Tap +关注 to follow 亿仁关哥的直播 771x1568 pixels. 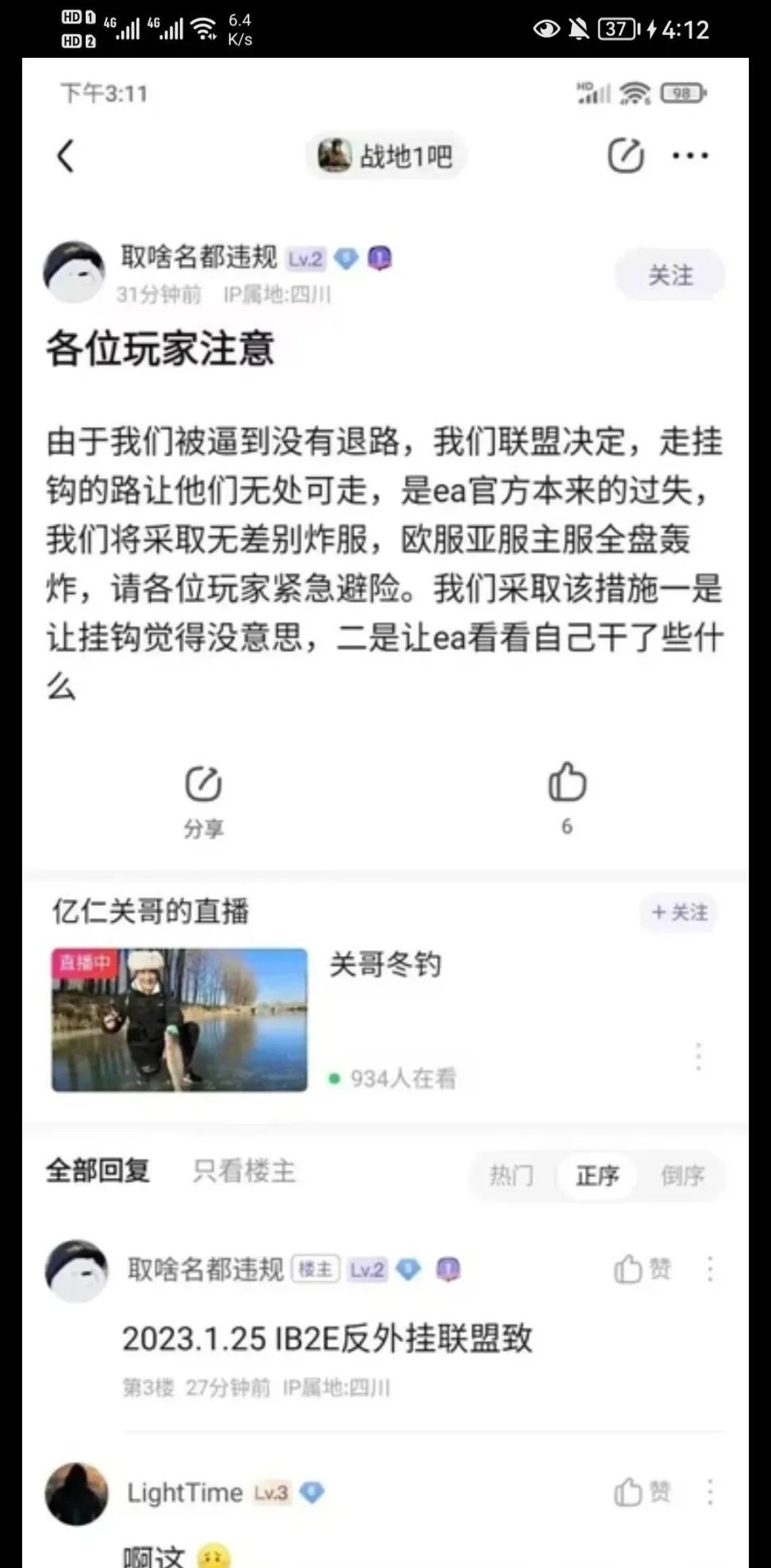pyautogui.click(x=678, y=913)
